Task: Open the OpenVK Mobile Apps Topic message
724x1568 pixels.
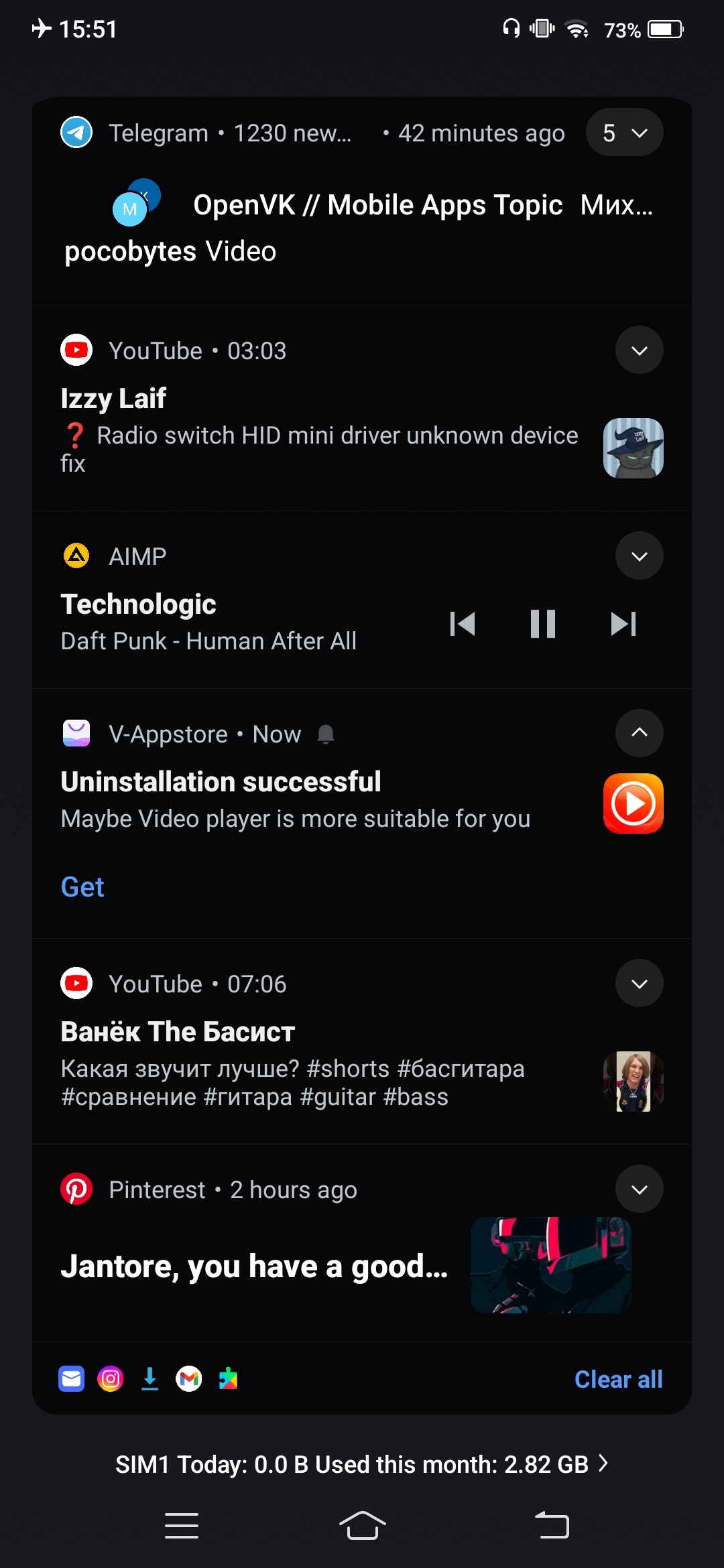Action: pyautogui.click(x=377, y=206)
